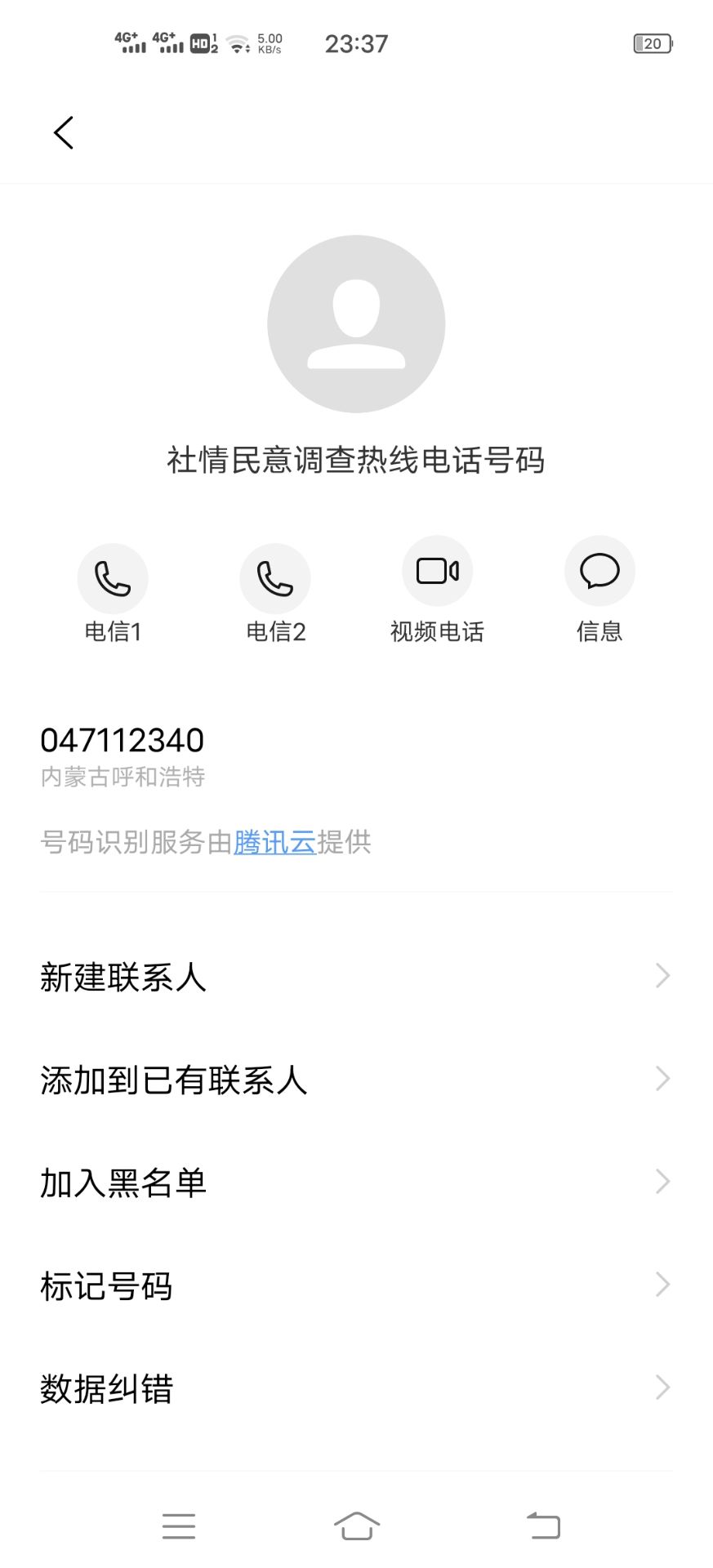This screenshot has width=713, height=1568.
Task: Select 新建联系人 to create contact
Action: (356, 977)
